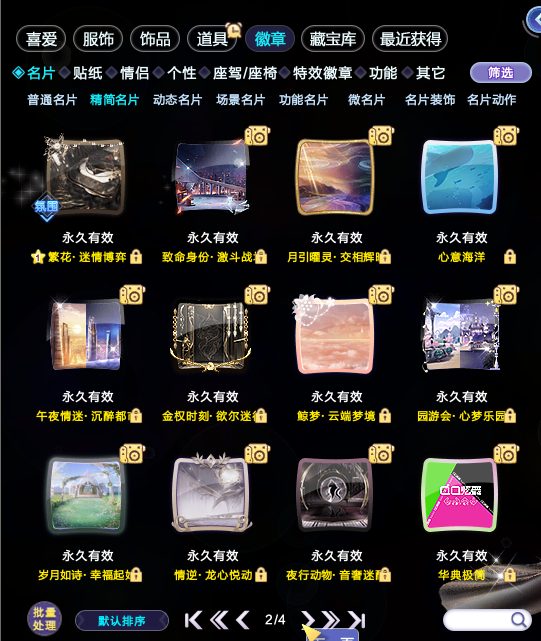The image size is (541, 641).
Task: Choose the 华典极简 card
Action: click(x=460, y=495)
